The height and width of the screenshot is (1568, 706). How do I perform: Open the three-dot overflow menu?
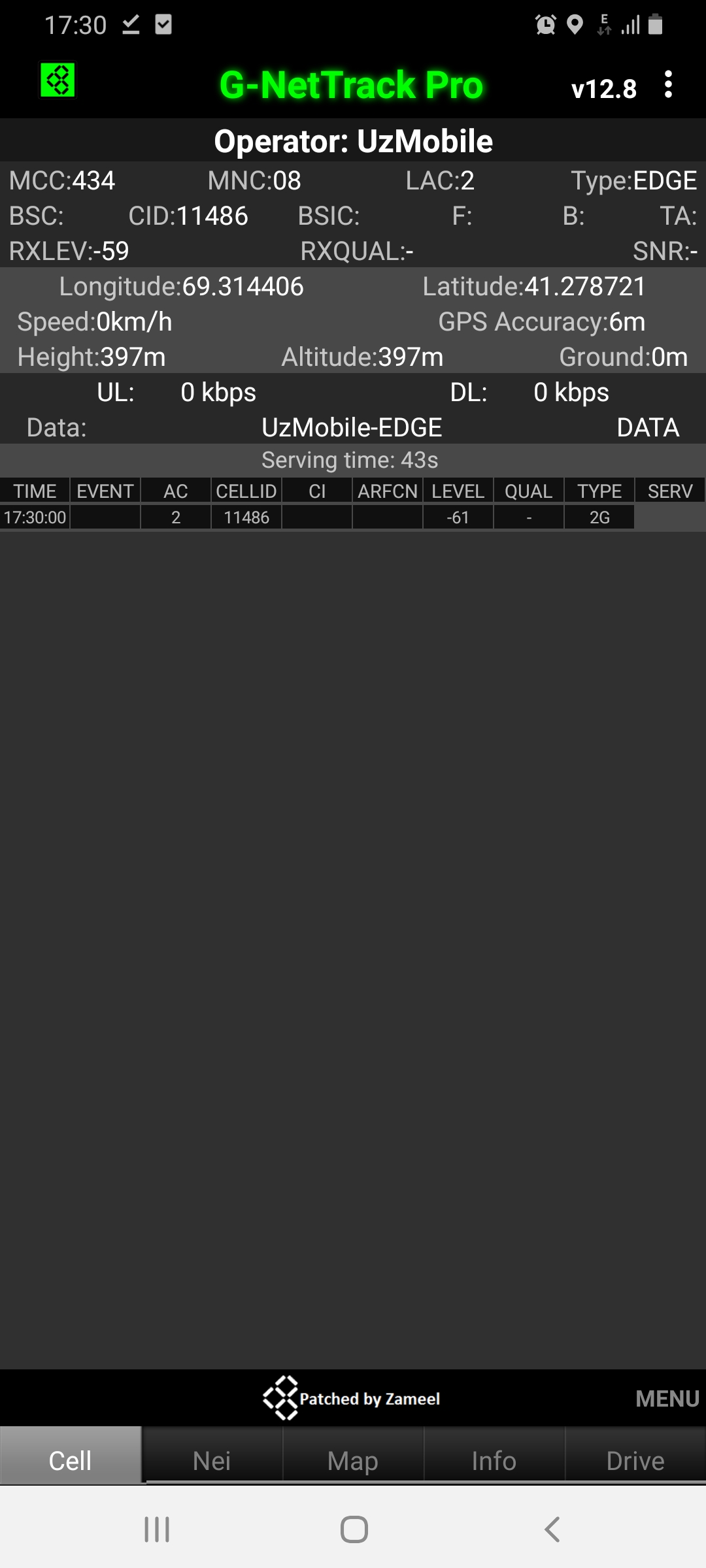point(667,85)
